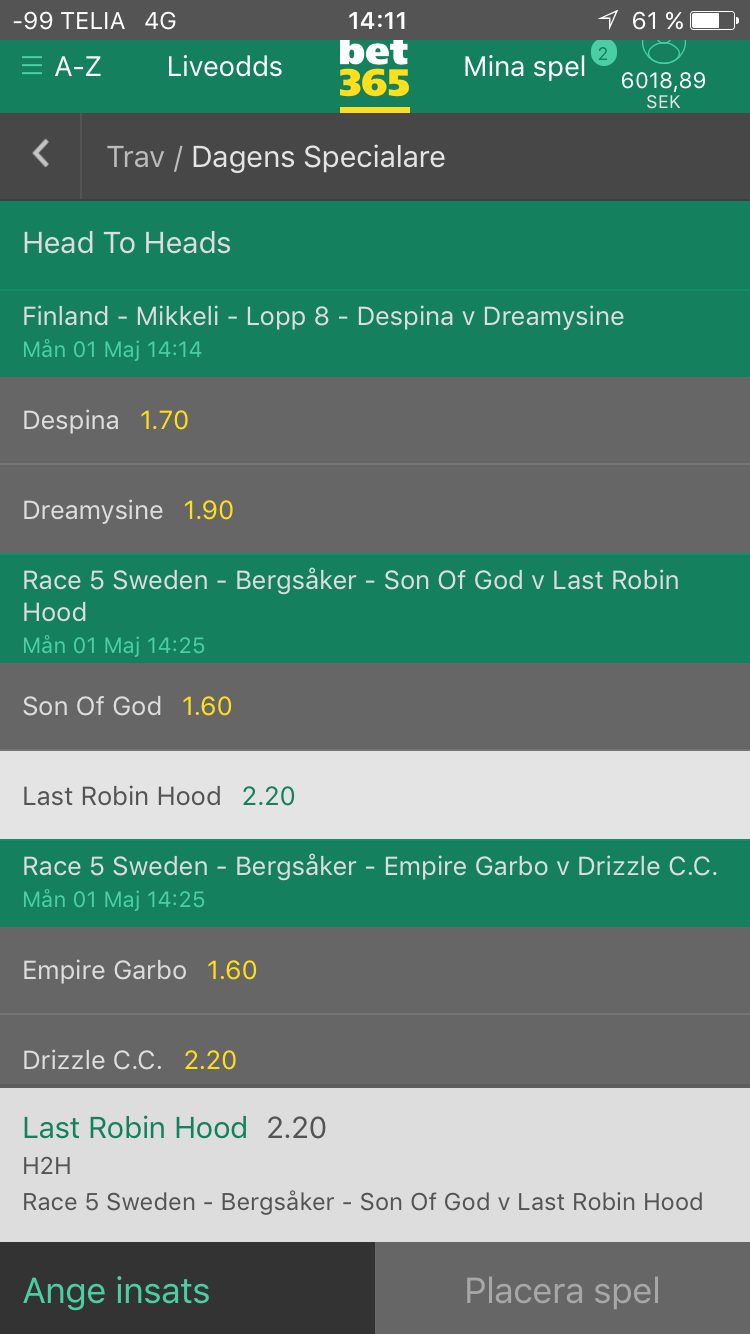
Task: Tap the Placera spel button
Action: click(563, 1289)
